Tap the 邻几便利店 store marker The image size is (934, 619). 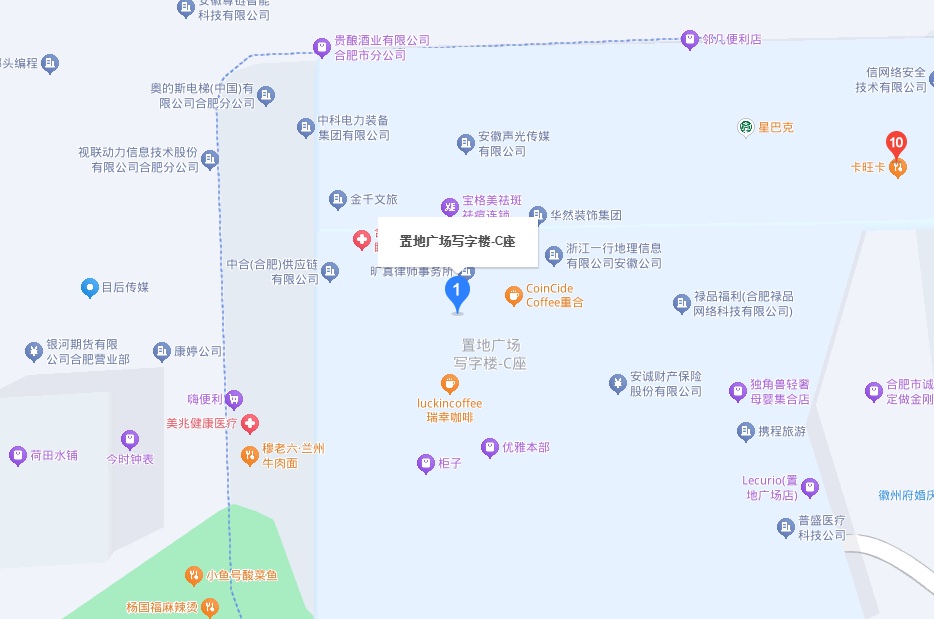click(689, 40)
